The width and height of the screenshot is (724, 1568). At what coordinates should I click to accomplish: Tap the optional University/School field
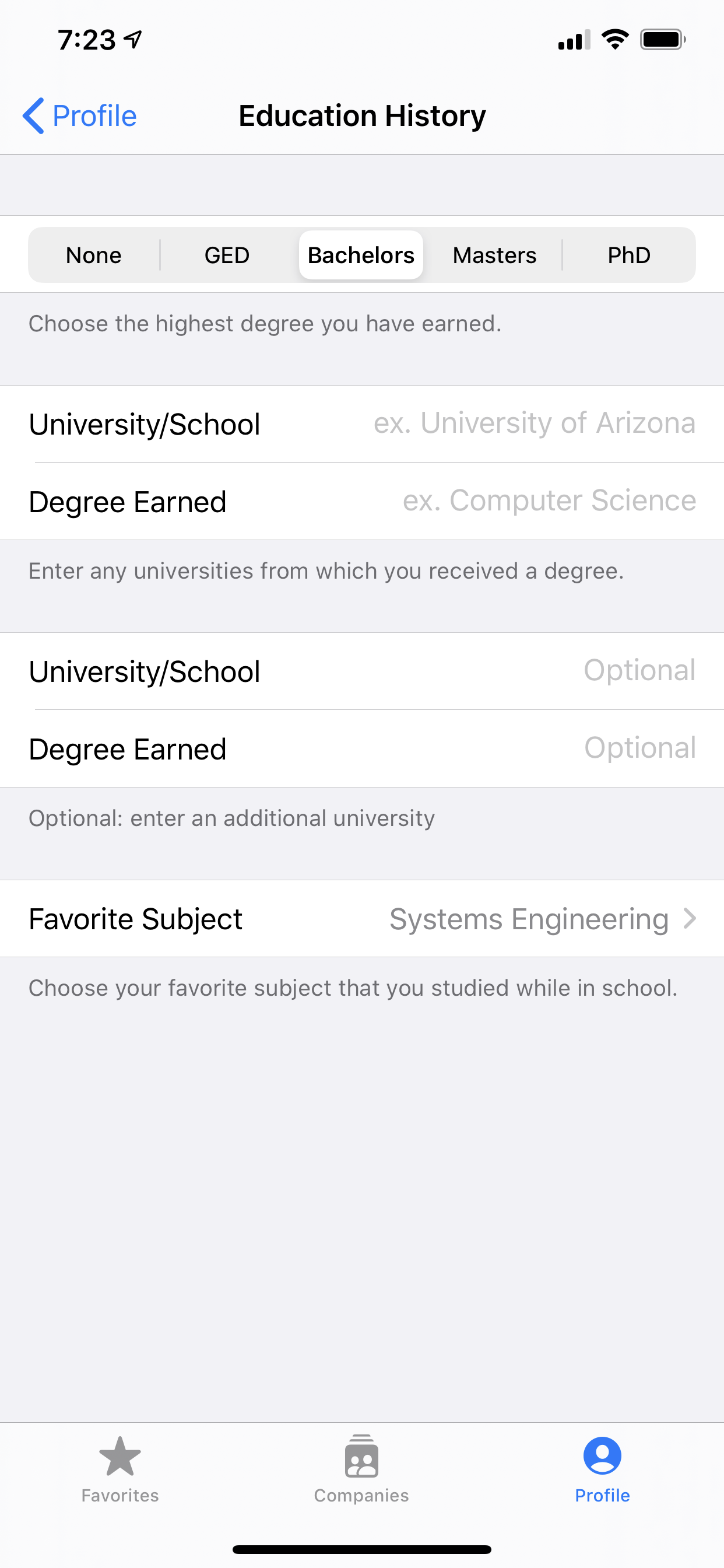[x=638, y=671]
